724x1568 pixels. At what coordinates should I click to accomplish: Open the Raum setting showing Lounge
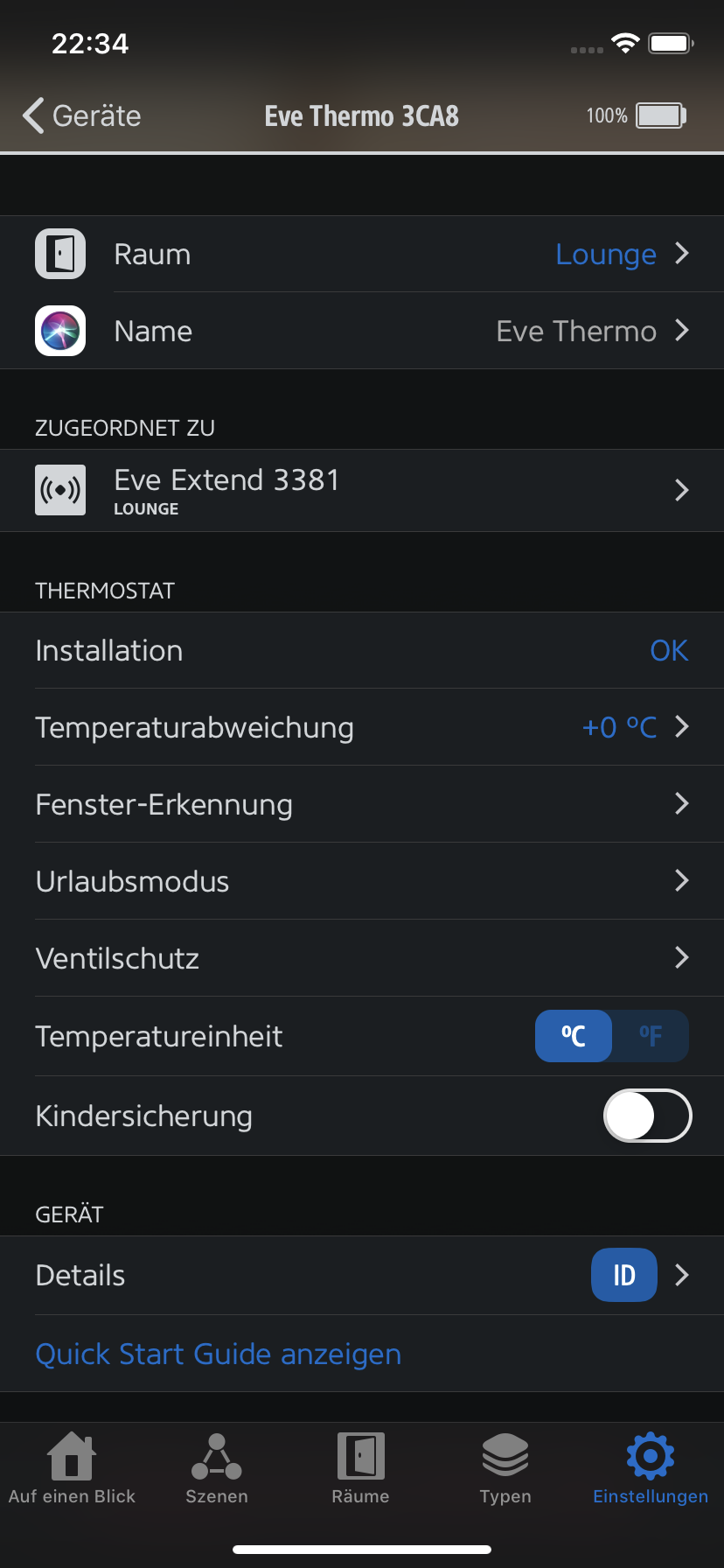(x=362, y=254)
